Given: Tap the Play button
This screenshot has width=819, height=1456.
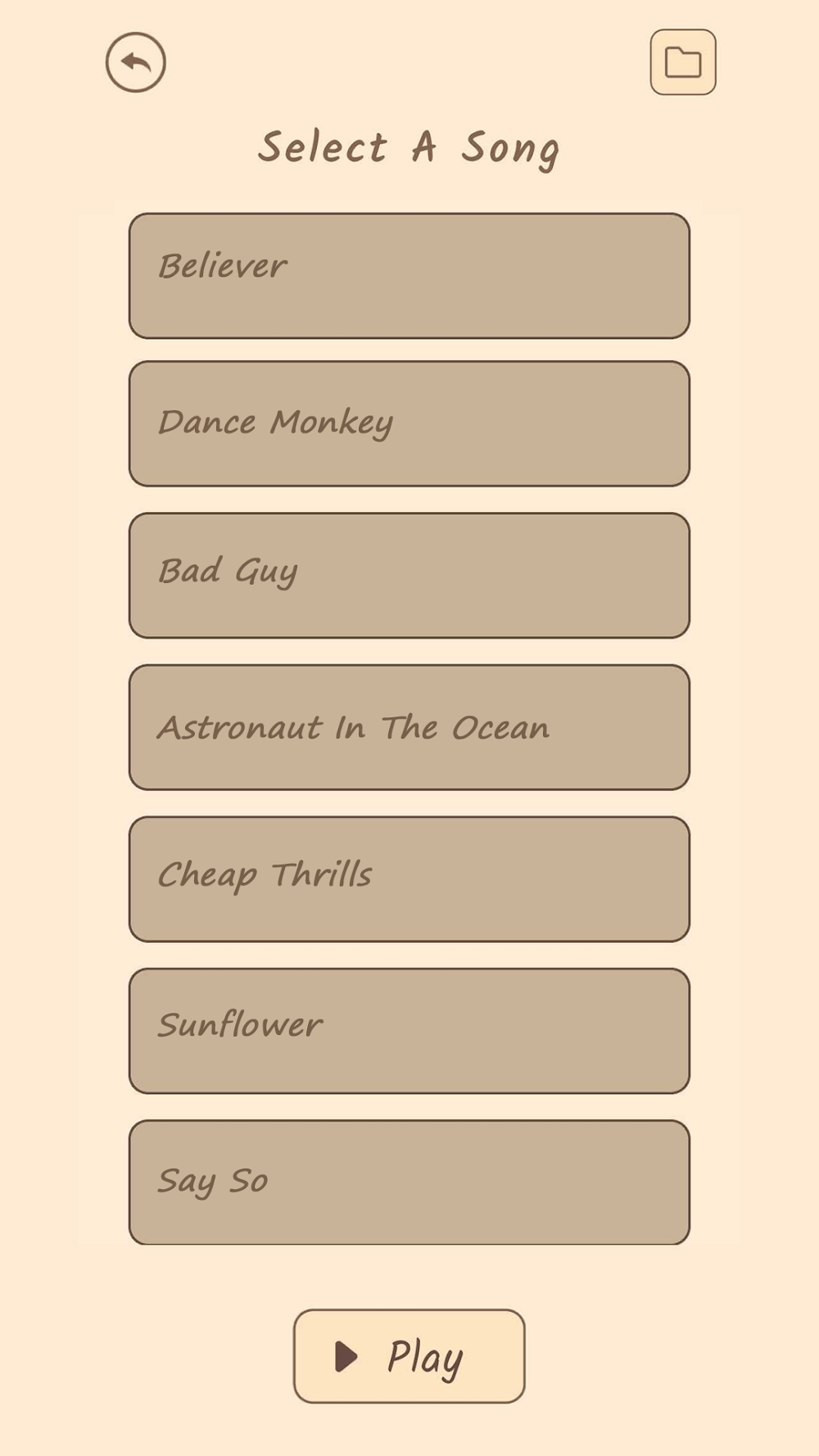Looking at the screenshot, I should pos(409,1356).
